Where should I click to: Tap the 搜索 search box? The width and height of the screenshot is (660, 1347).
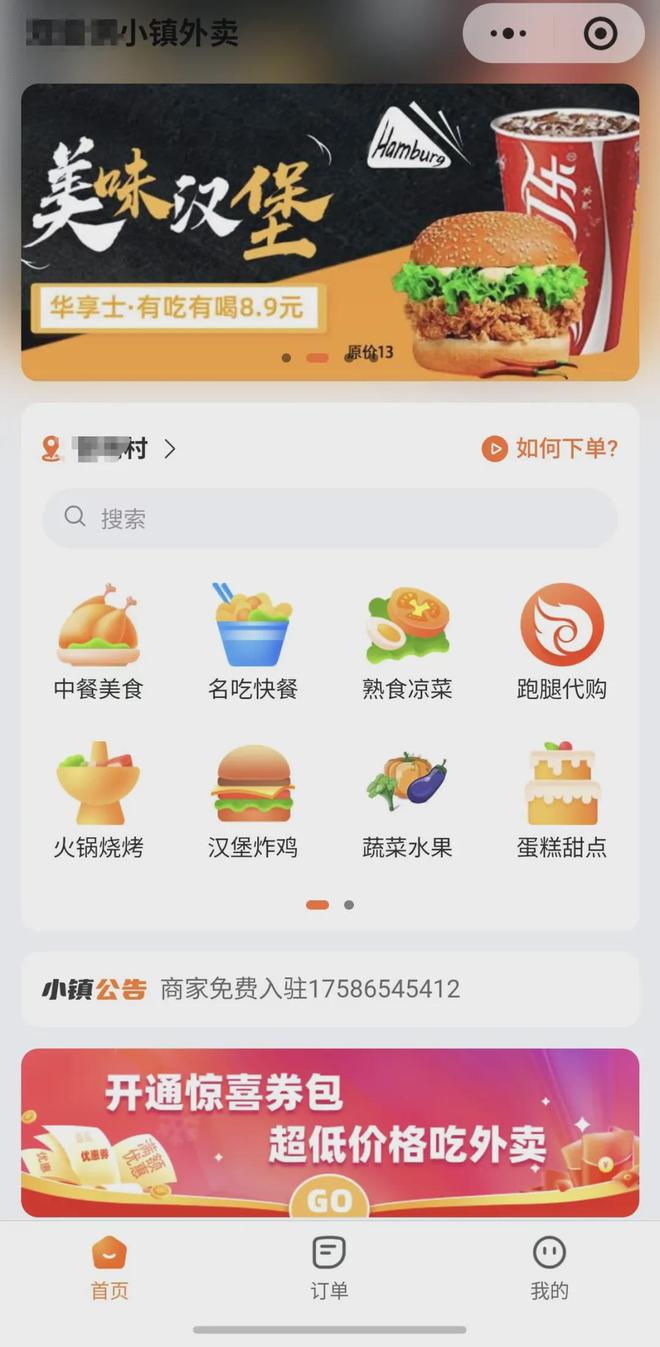pyautogui.click(x=330, y=518)
